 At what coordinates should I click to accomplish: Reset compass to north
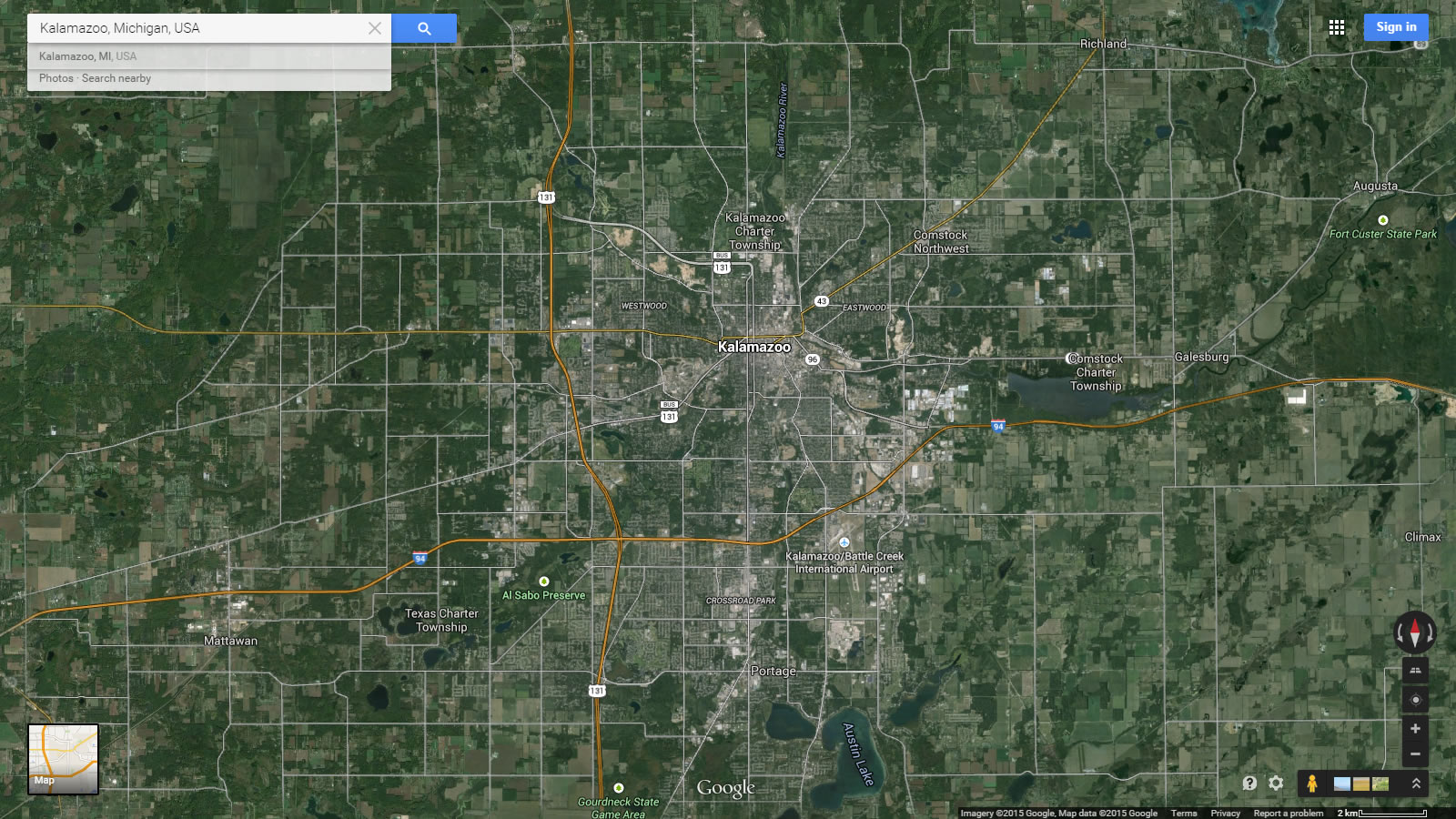[1415, 631]
